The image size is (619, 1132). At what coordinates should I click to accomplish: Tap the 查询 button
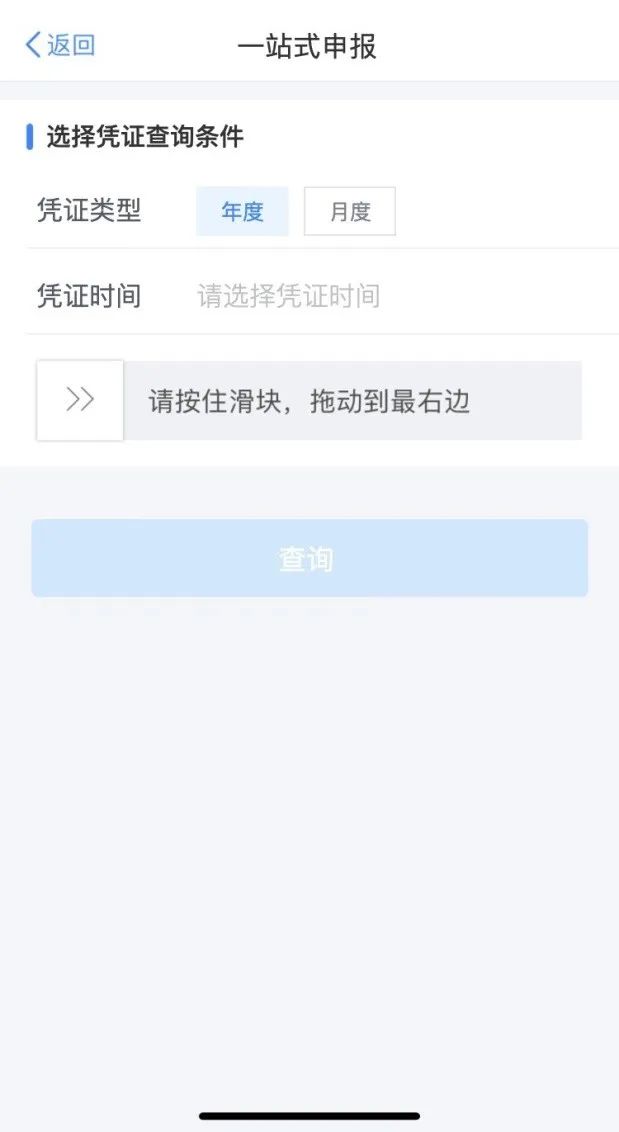click(309, 558)
